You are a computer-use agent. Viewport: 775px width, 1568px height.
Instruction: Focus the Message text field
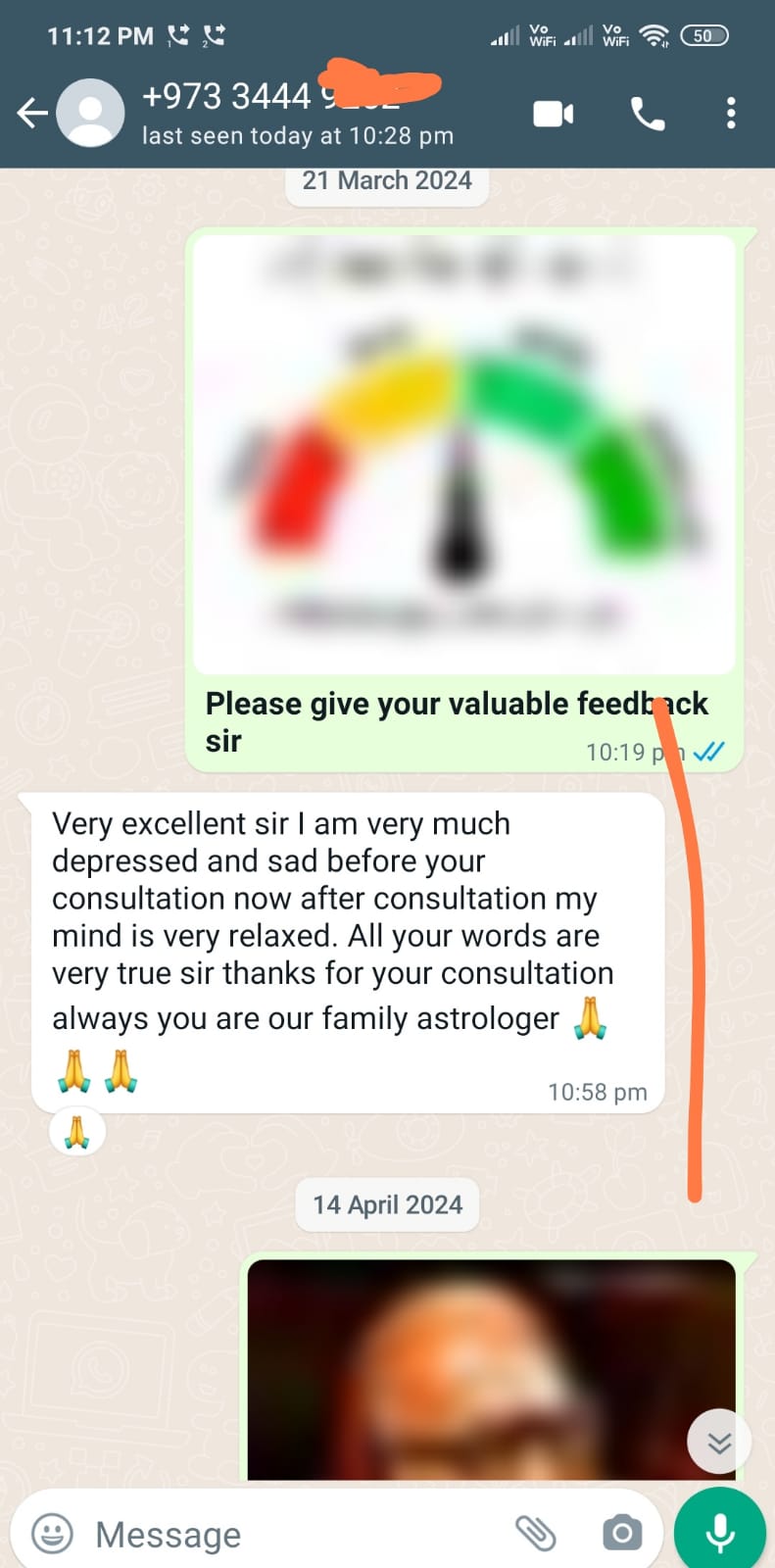click(x=294, y=1534)
